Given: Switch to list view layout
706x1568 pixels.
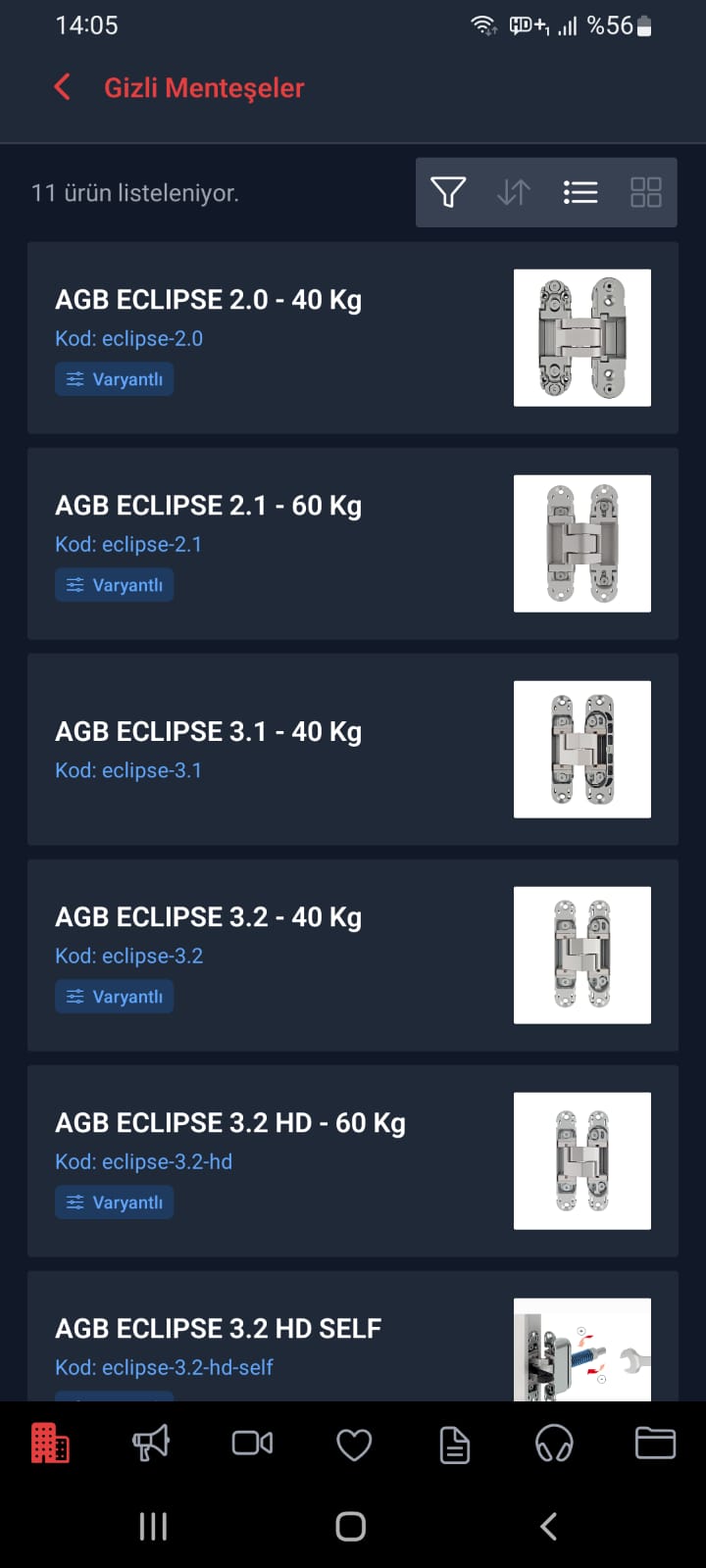Looking at the screenshot, I should point(580,192).
